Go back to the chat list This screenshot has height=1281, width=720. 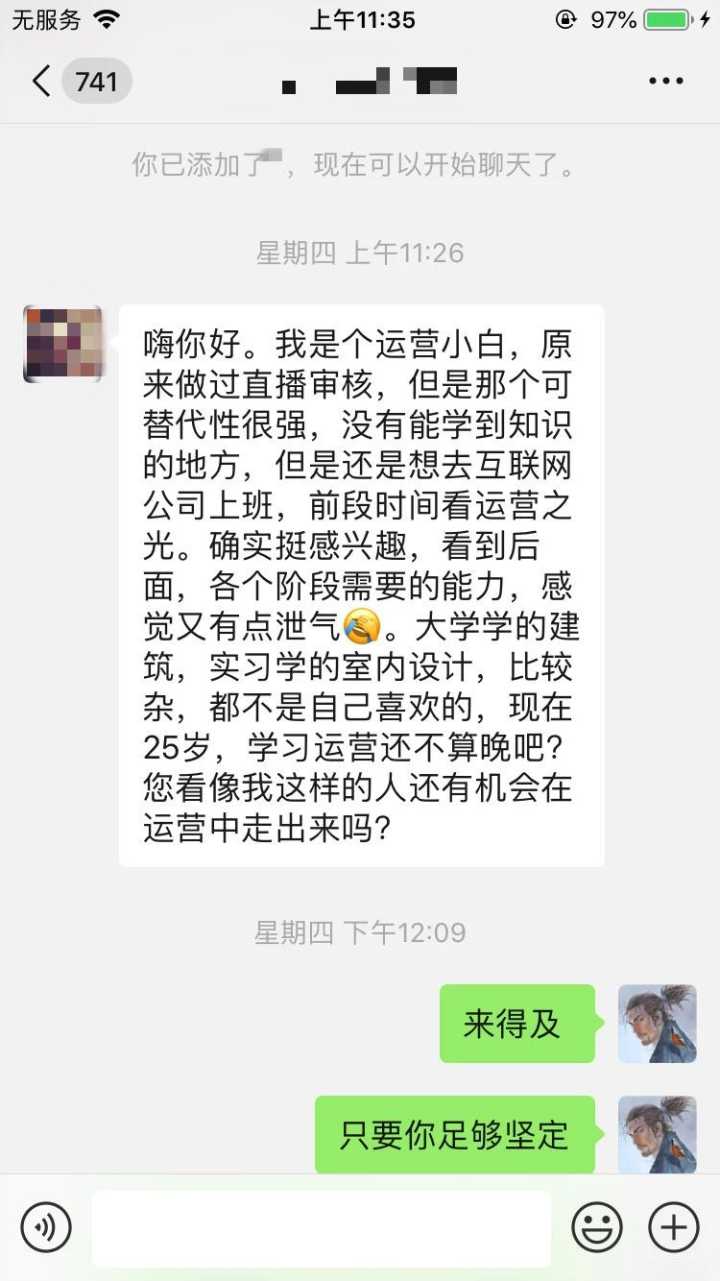click(42, 81)
